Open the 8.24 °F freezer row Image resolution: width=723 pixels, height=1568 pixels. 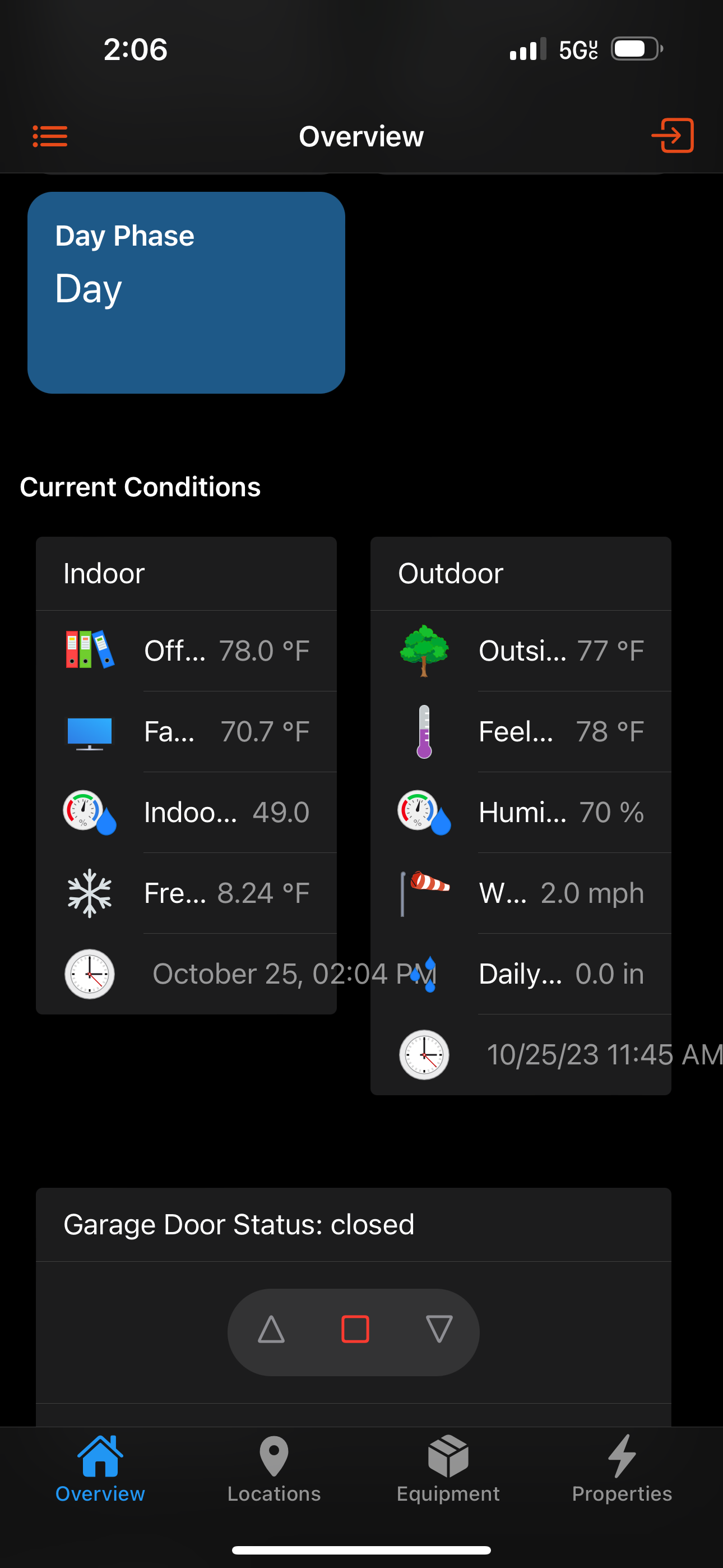click(x=186, y=893)
